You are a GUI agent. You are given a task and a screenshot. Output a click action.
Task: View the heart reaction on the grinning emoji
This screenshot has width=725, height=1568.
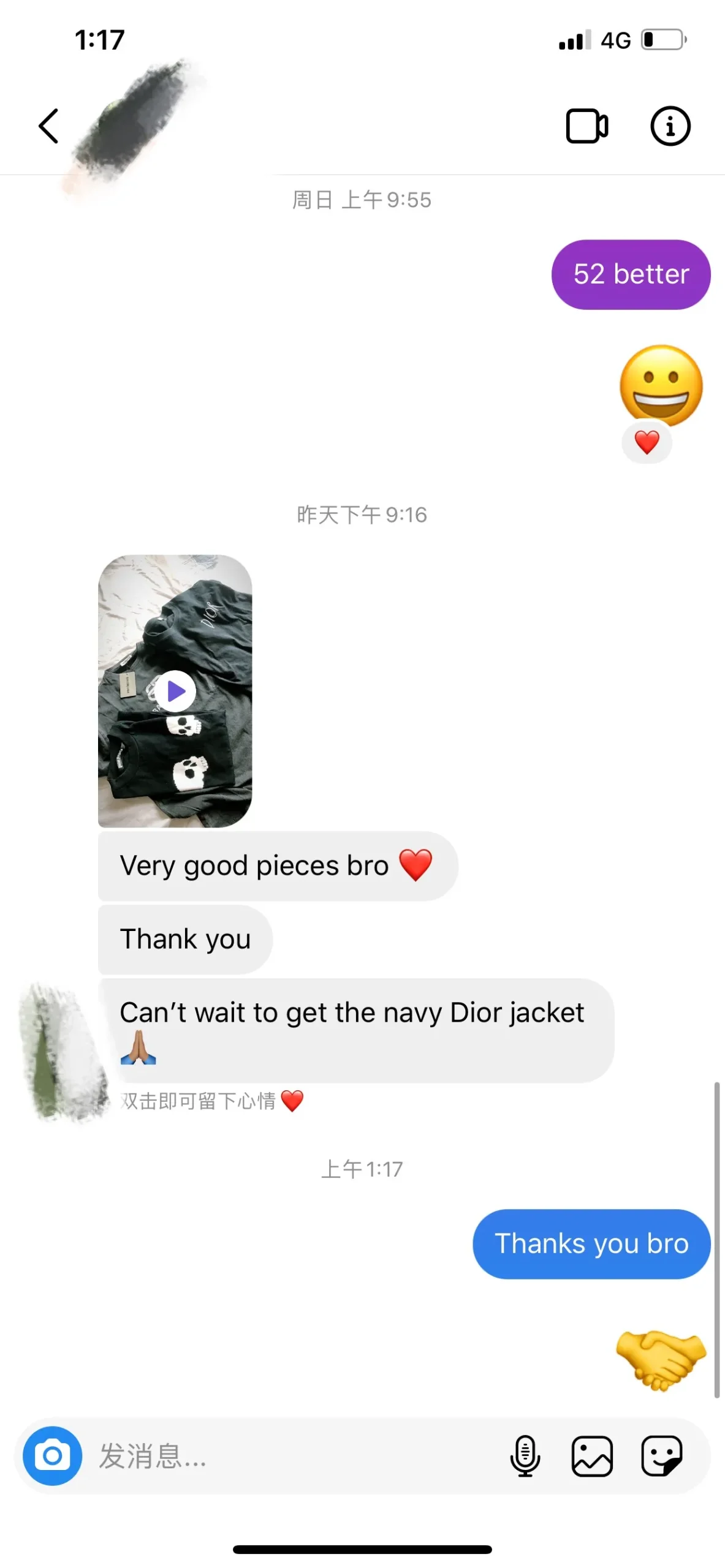[x=647, y=442]
